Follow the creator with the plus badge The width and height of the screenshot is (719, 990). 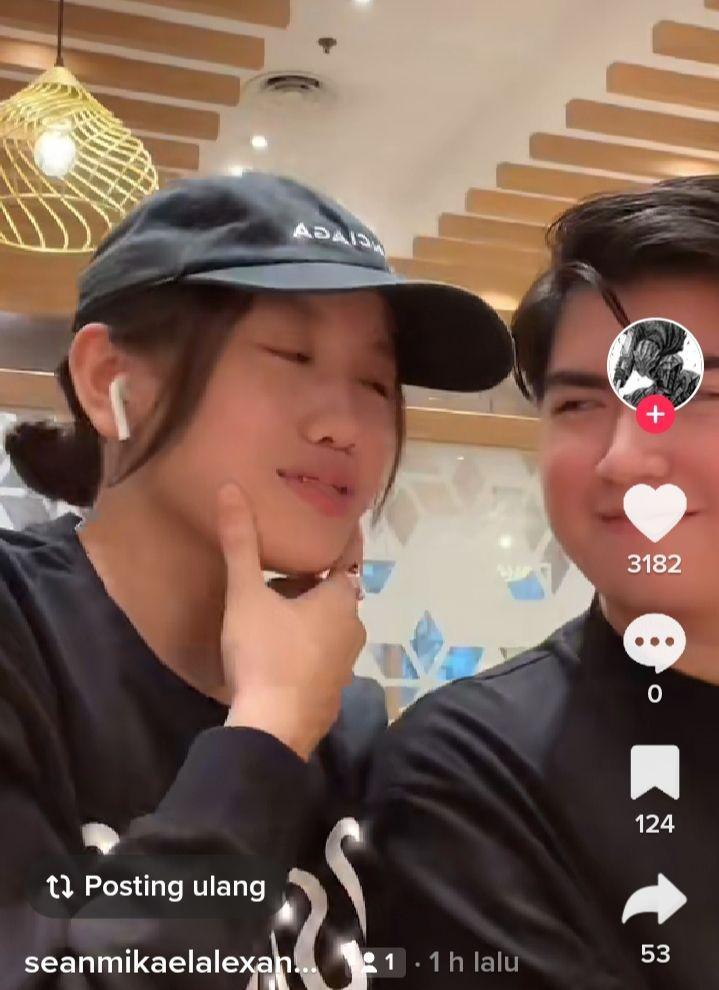click(x=655, y=415)
